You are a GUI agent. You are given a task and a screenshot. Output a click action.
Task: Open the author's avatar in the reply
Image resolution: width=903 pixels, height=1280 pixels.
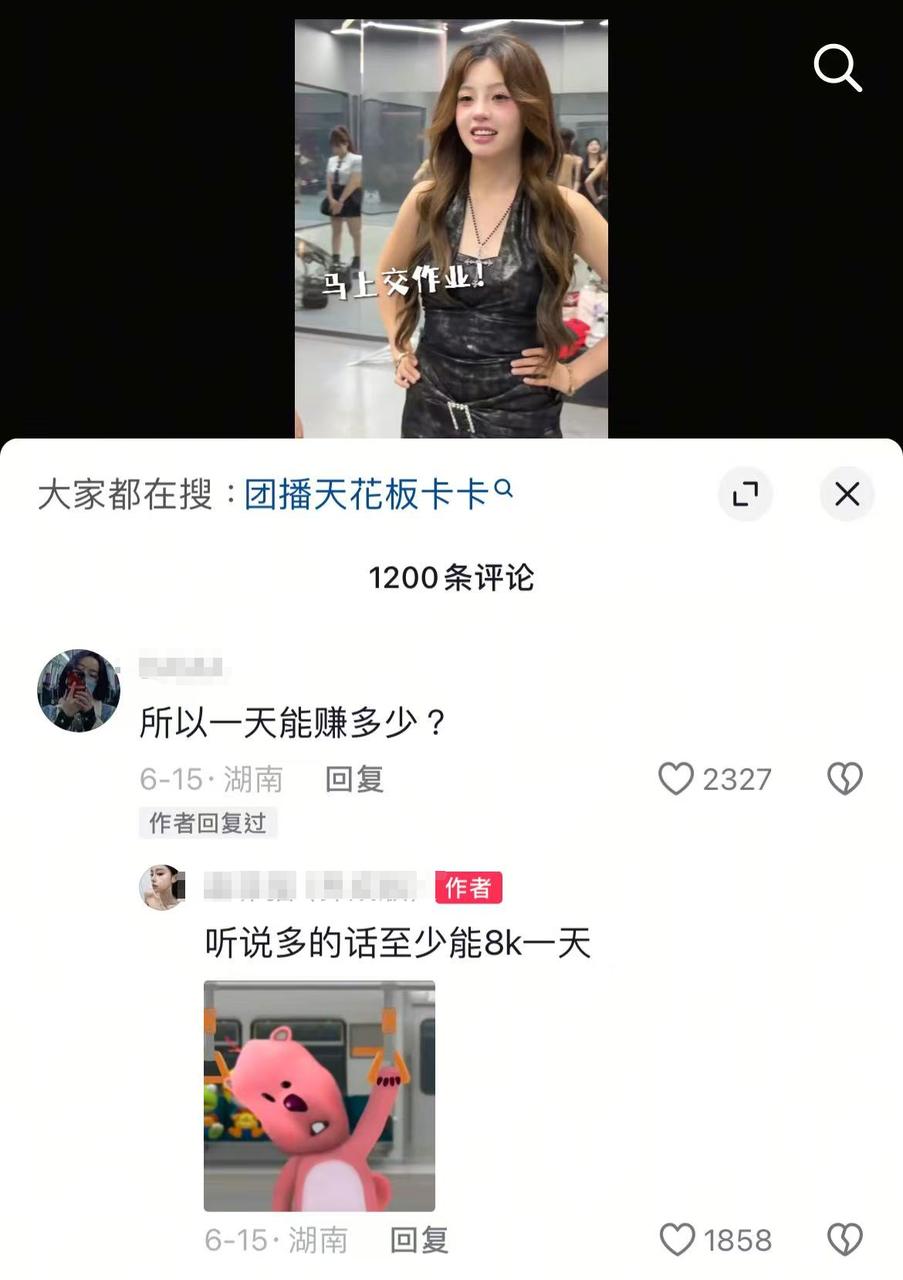161,887
